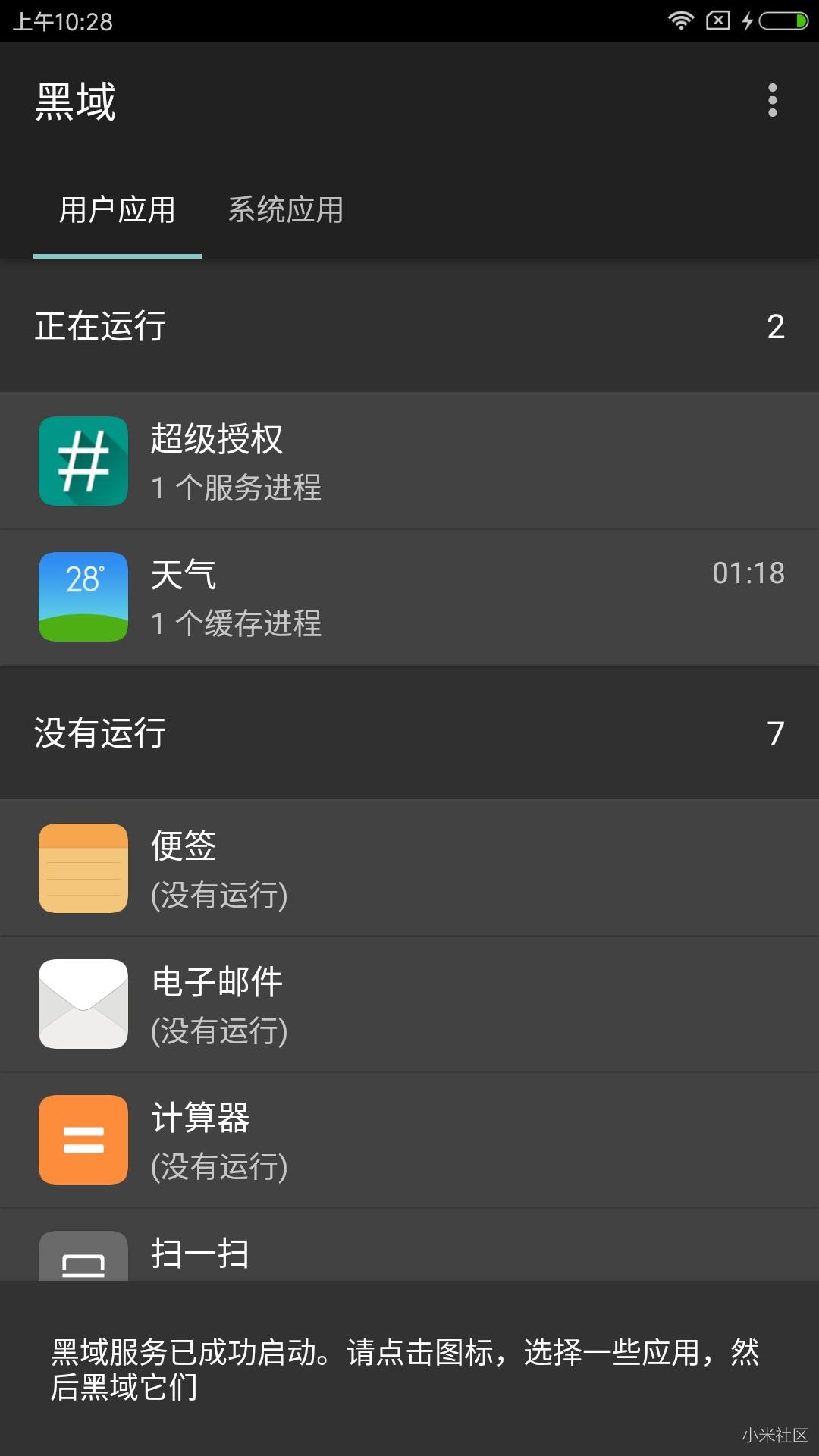Tap the 黑域 app title
The height and width of the screenshot is (1456, 819).
pos(76,102)
